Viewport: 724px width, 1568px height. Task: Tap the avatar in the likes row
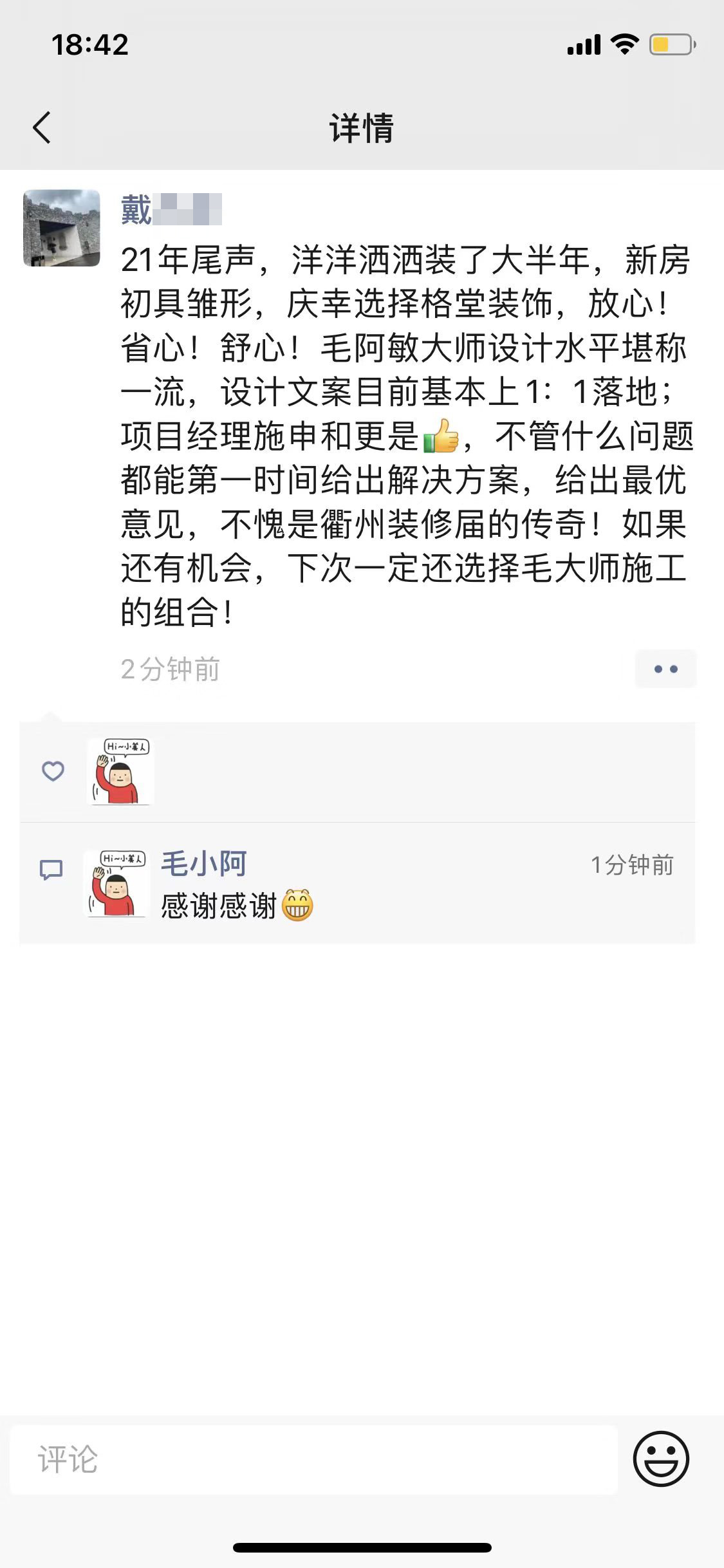point(120,771)
